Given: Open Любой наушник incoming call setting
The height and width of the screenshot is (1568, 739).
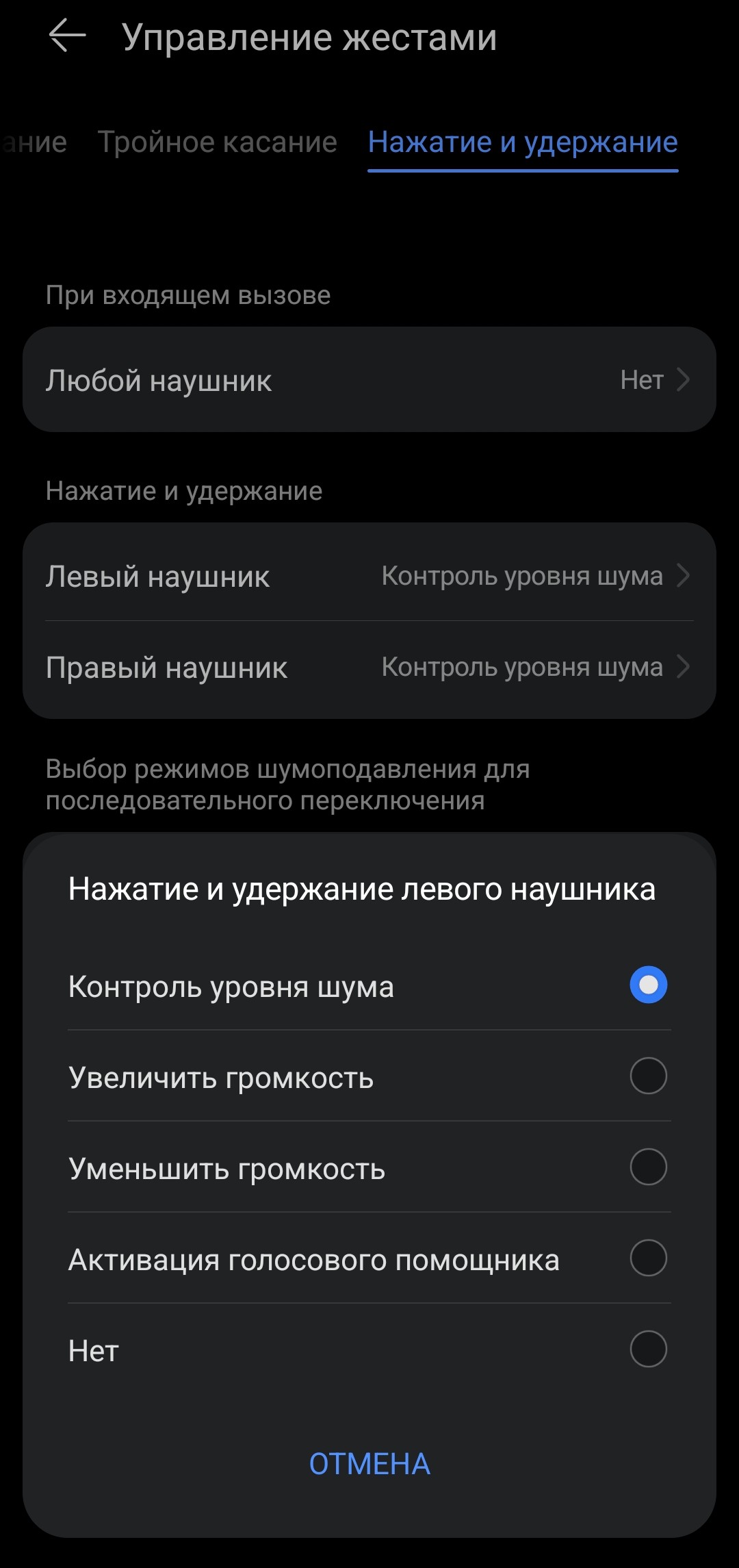Looking at the screenshot, I should coord(369,380).
